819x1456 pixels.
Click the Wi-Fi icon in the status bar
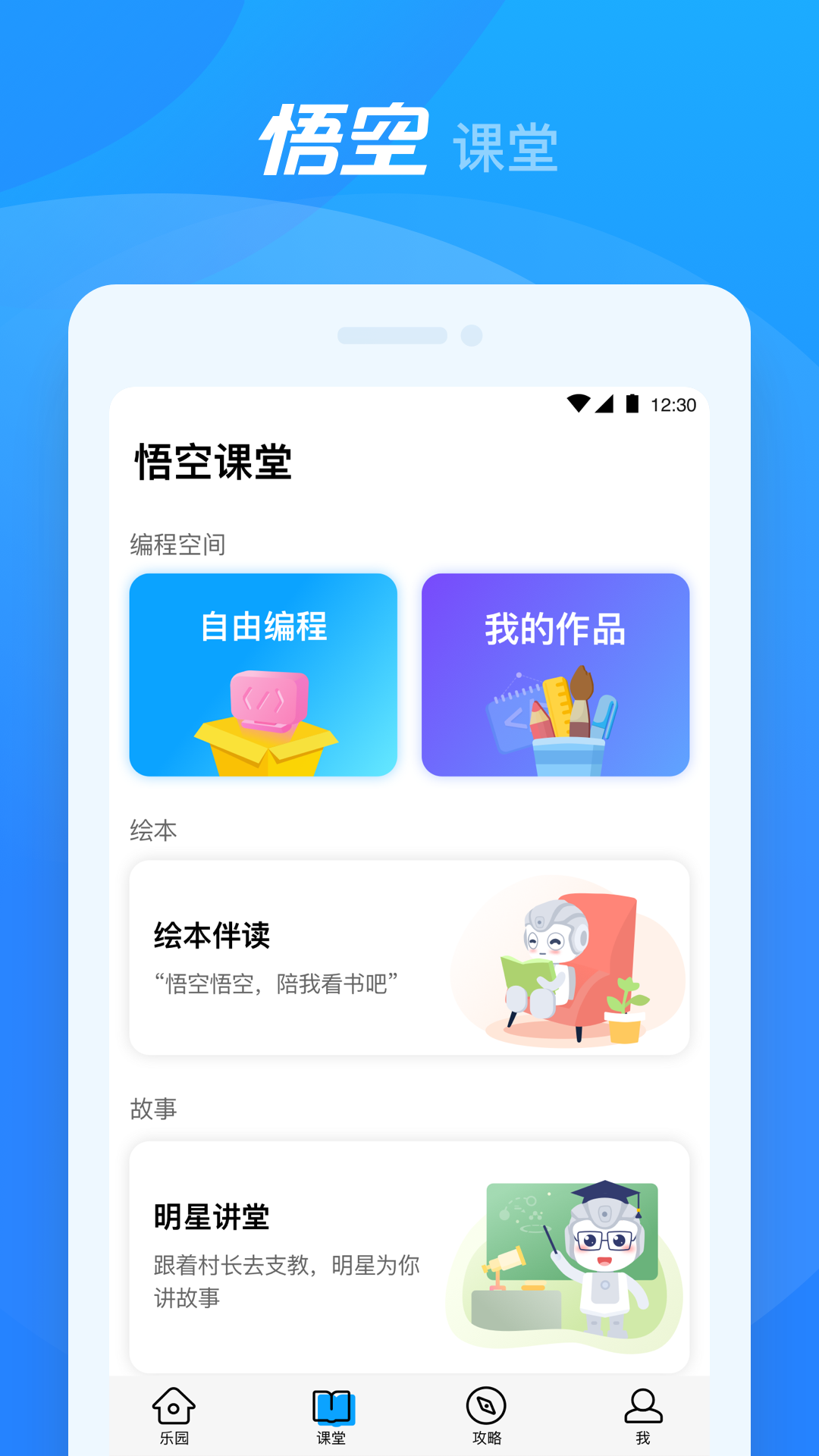pos(579,404)
